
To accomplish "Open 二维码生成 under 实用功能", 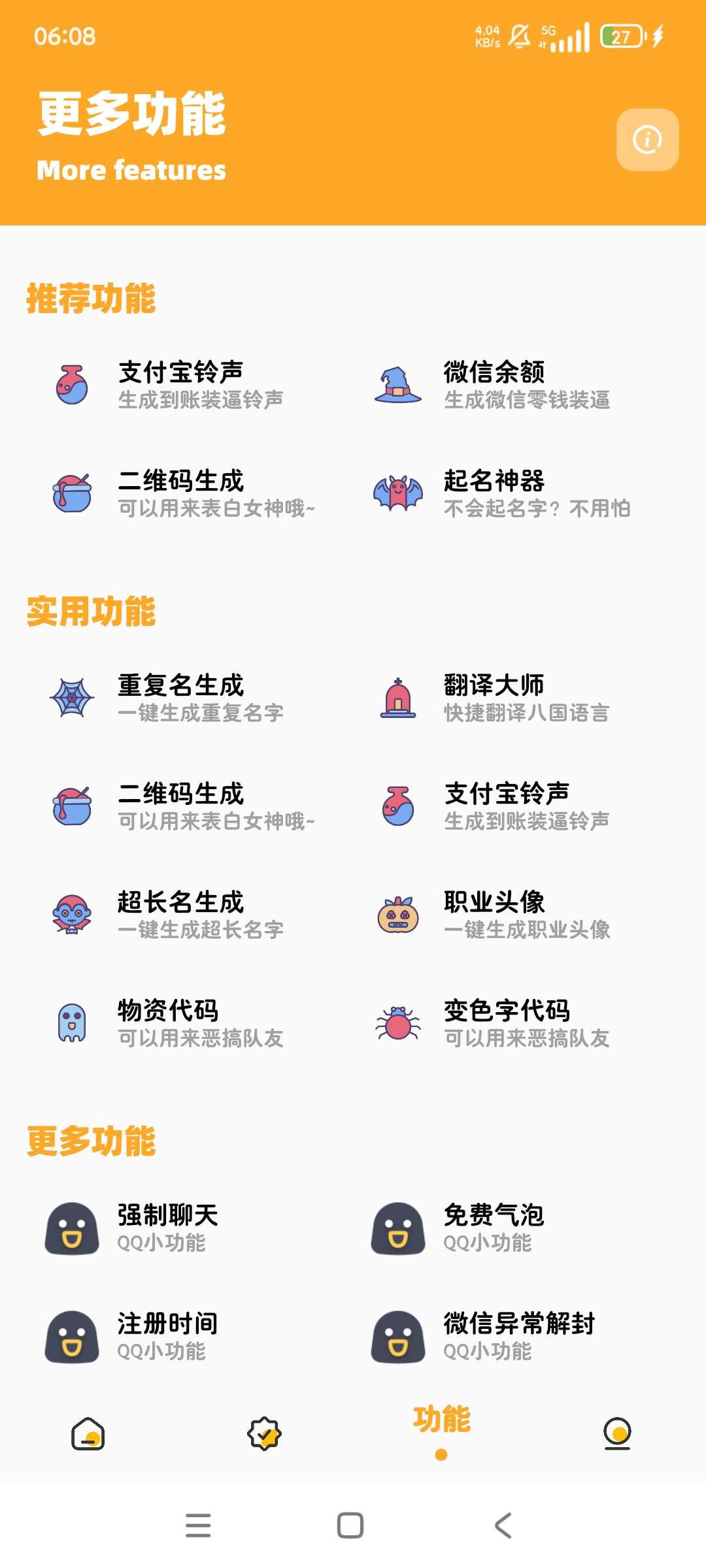I will tap(180, 806).
